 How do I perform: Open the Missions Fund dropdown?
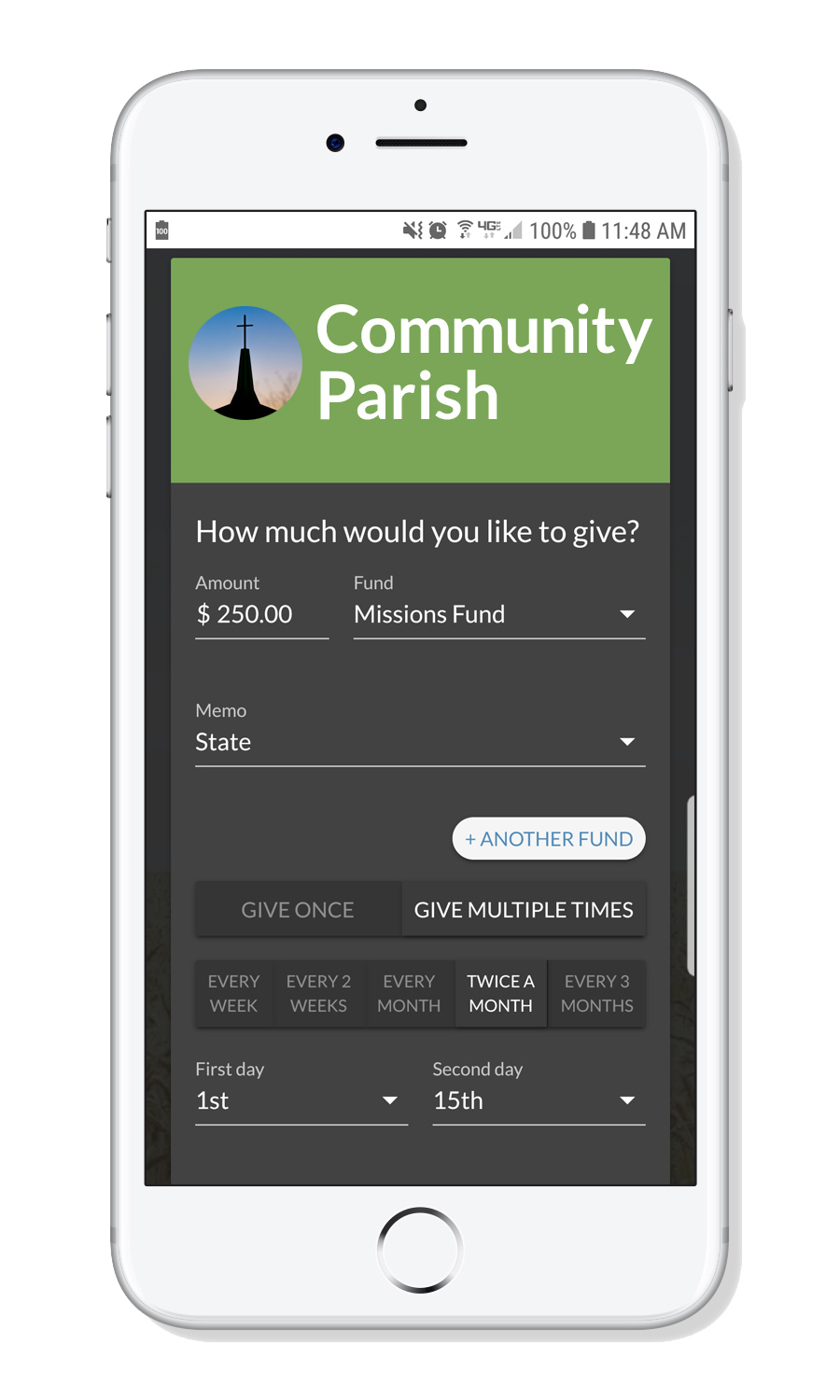(x=498, y=614)
